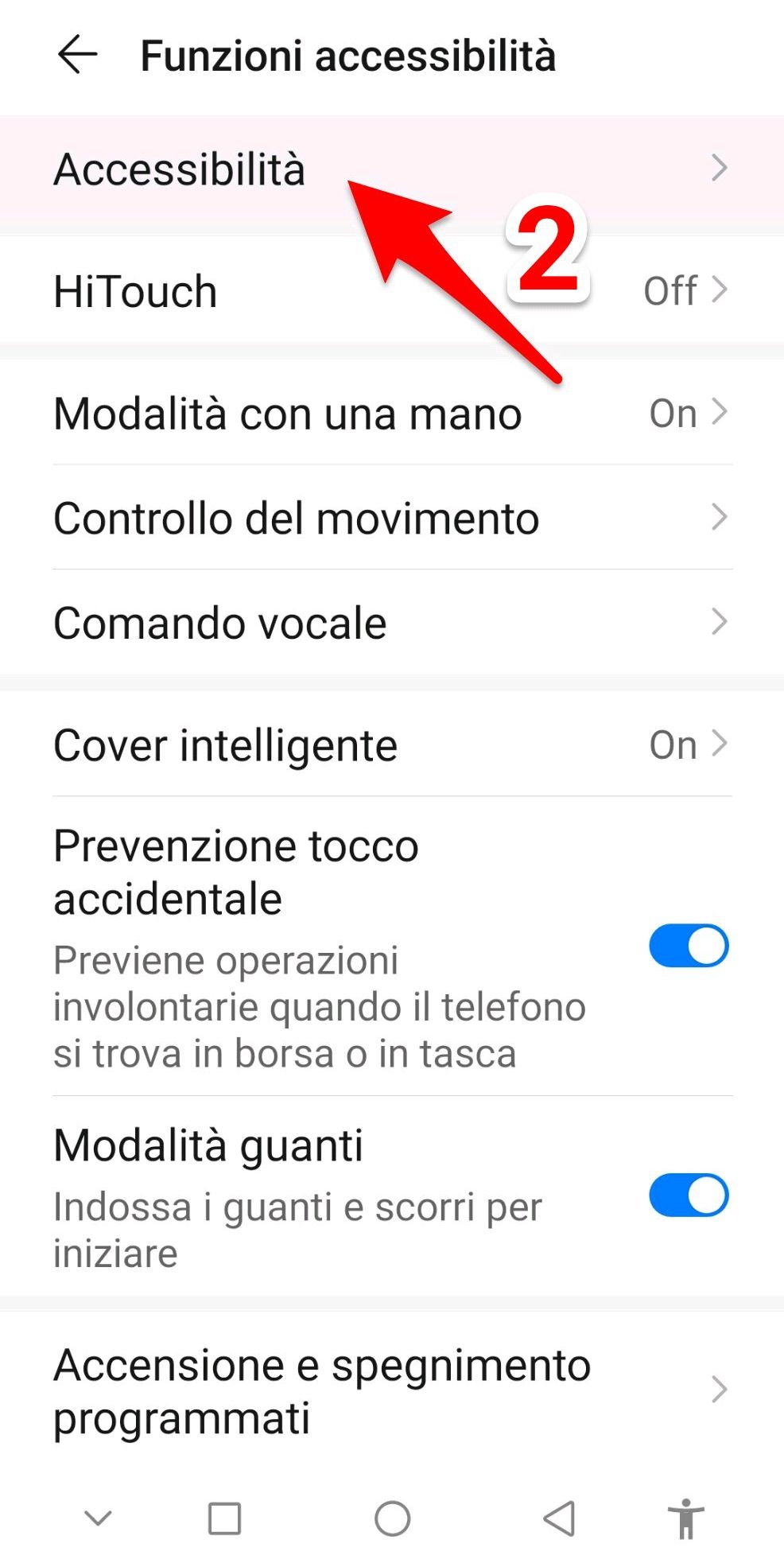Go to home screen via circle button

[x=393, y=1518]
